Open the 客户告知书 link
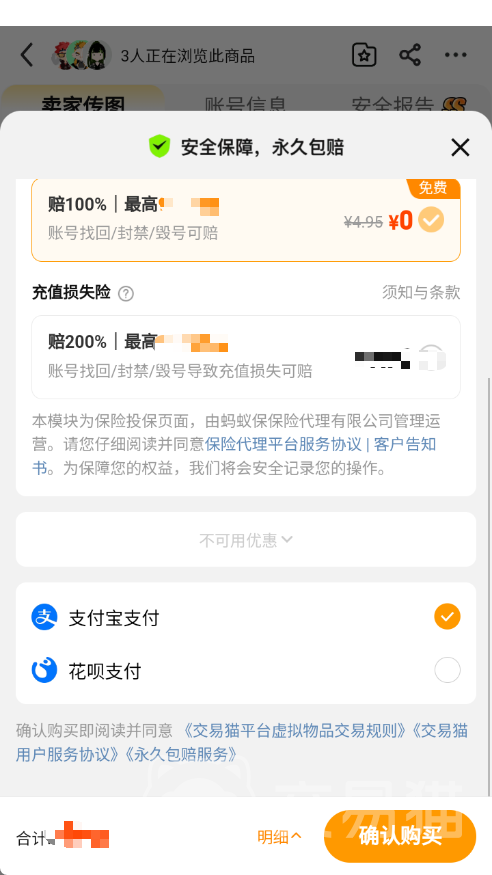Viewport: 492px width, 875px height. 234,456
